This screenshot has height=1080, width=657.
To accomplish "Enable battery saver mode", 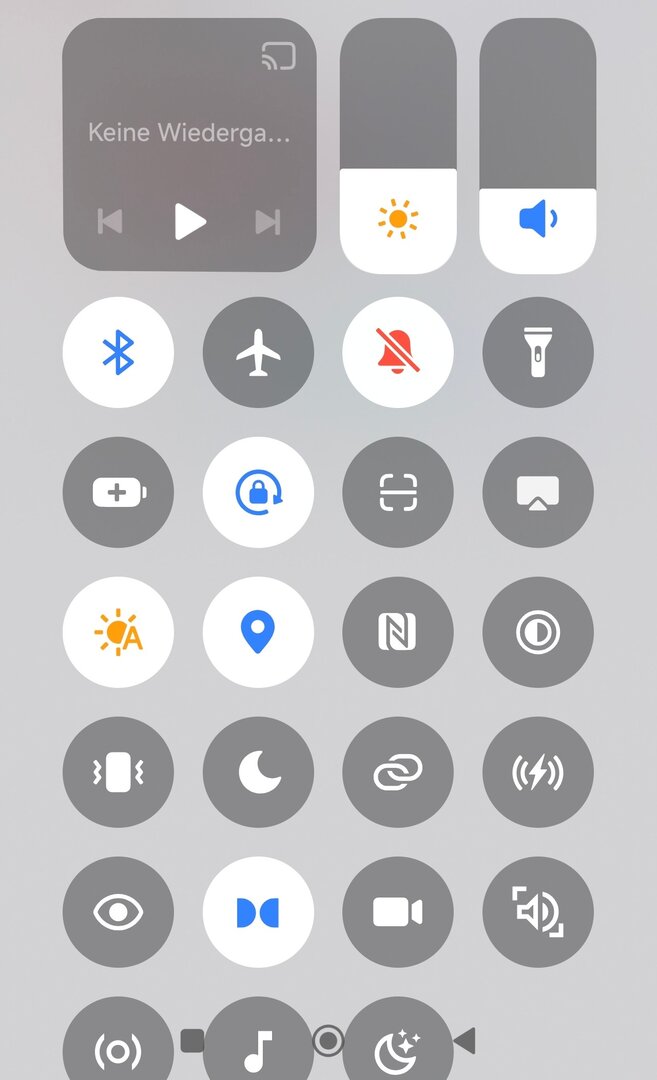I will pos(118,492).
